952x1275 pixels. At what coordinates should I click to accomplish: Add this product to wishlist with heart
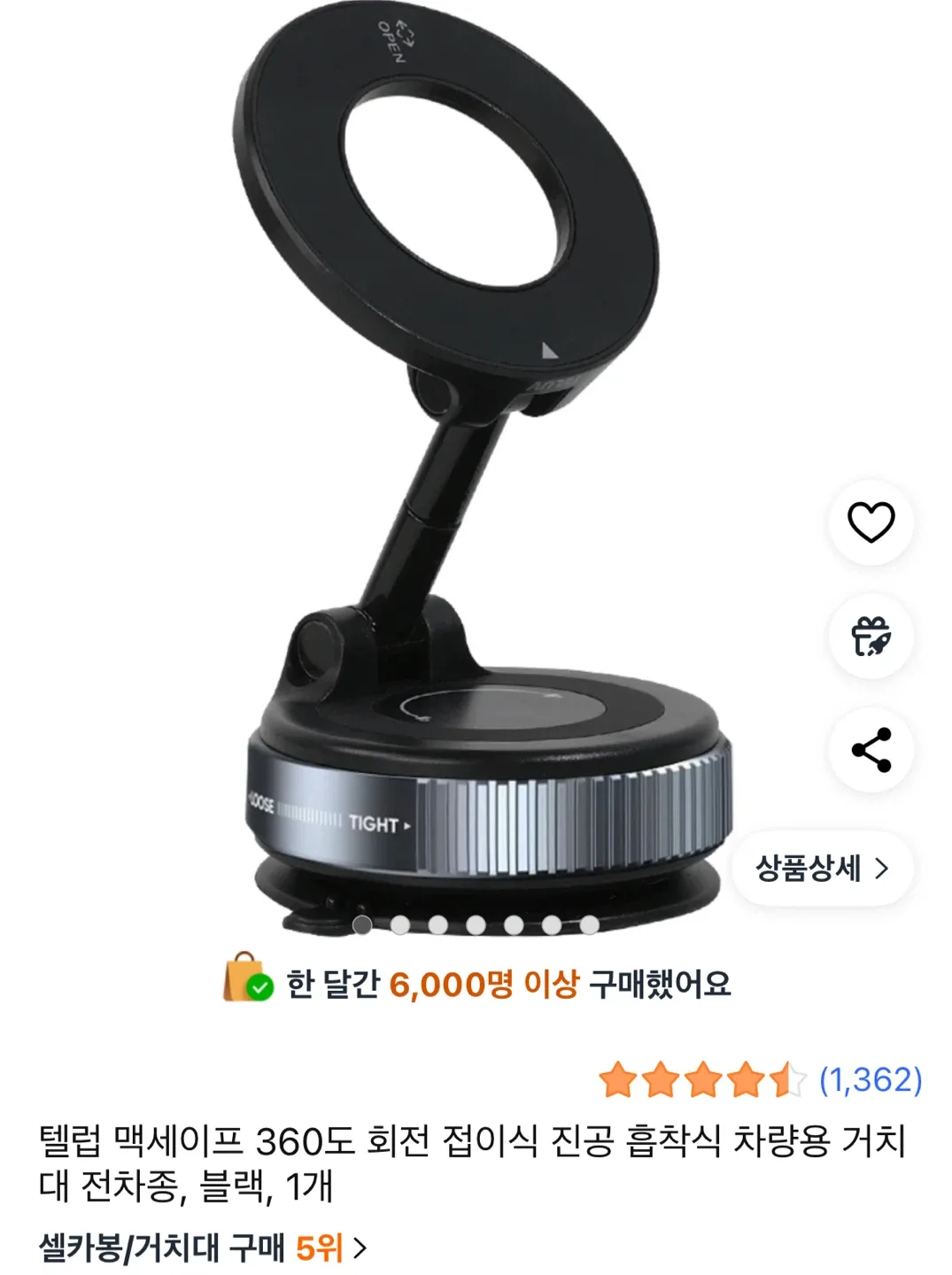[871, 522]
